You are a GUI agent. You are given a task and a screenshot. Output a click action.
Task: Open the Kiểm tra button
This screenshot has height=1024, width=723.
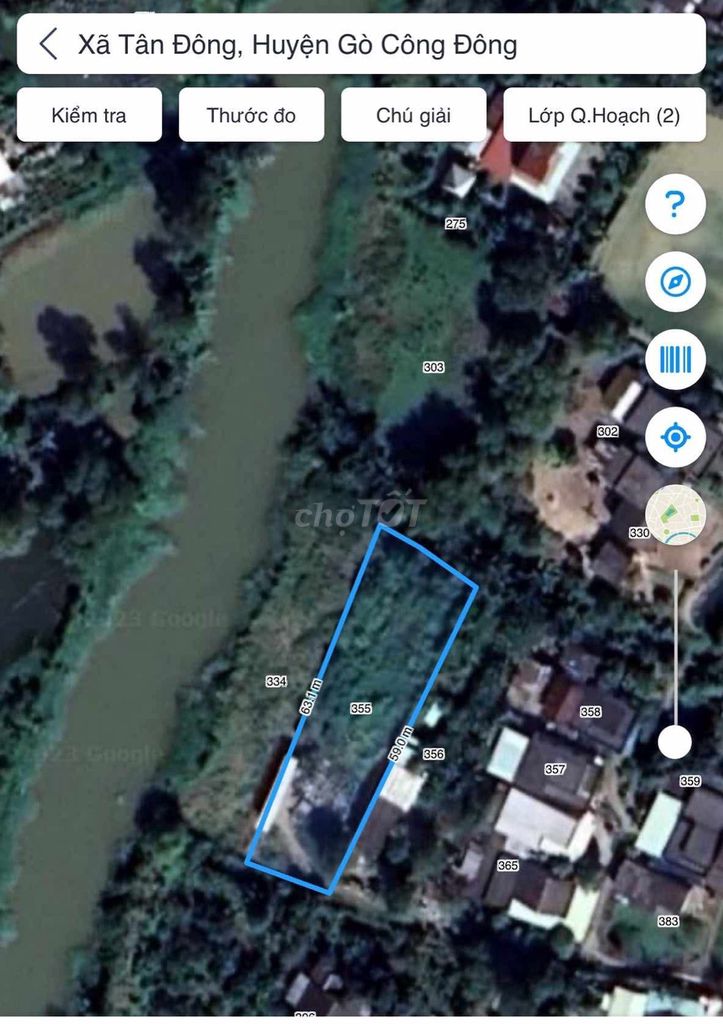coord(89,115)
